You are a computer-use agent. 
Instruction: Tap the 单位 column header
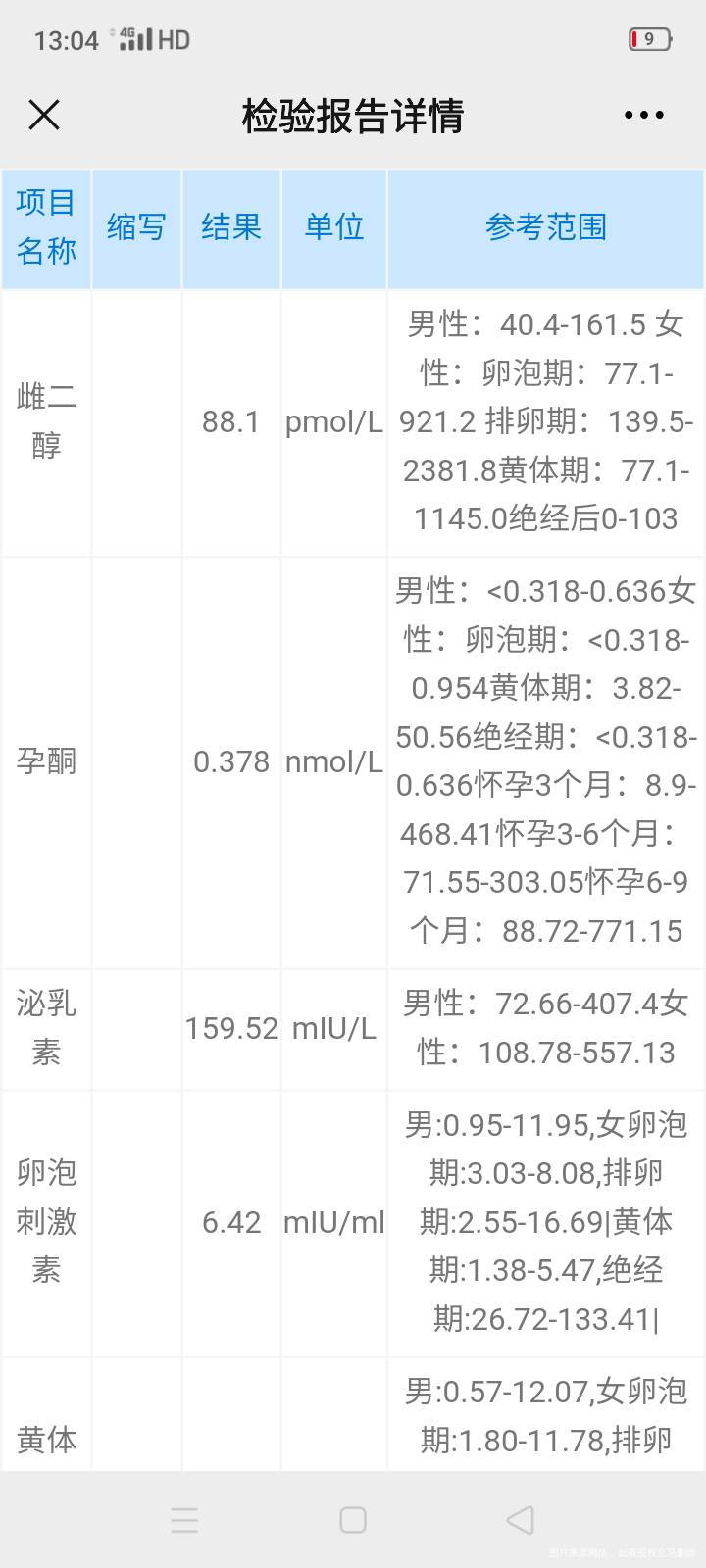pos(333,227)
